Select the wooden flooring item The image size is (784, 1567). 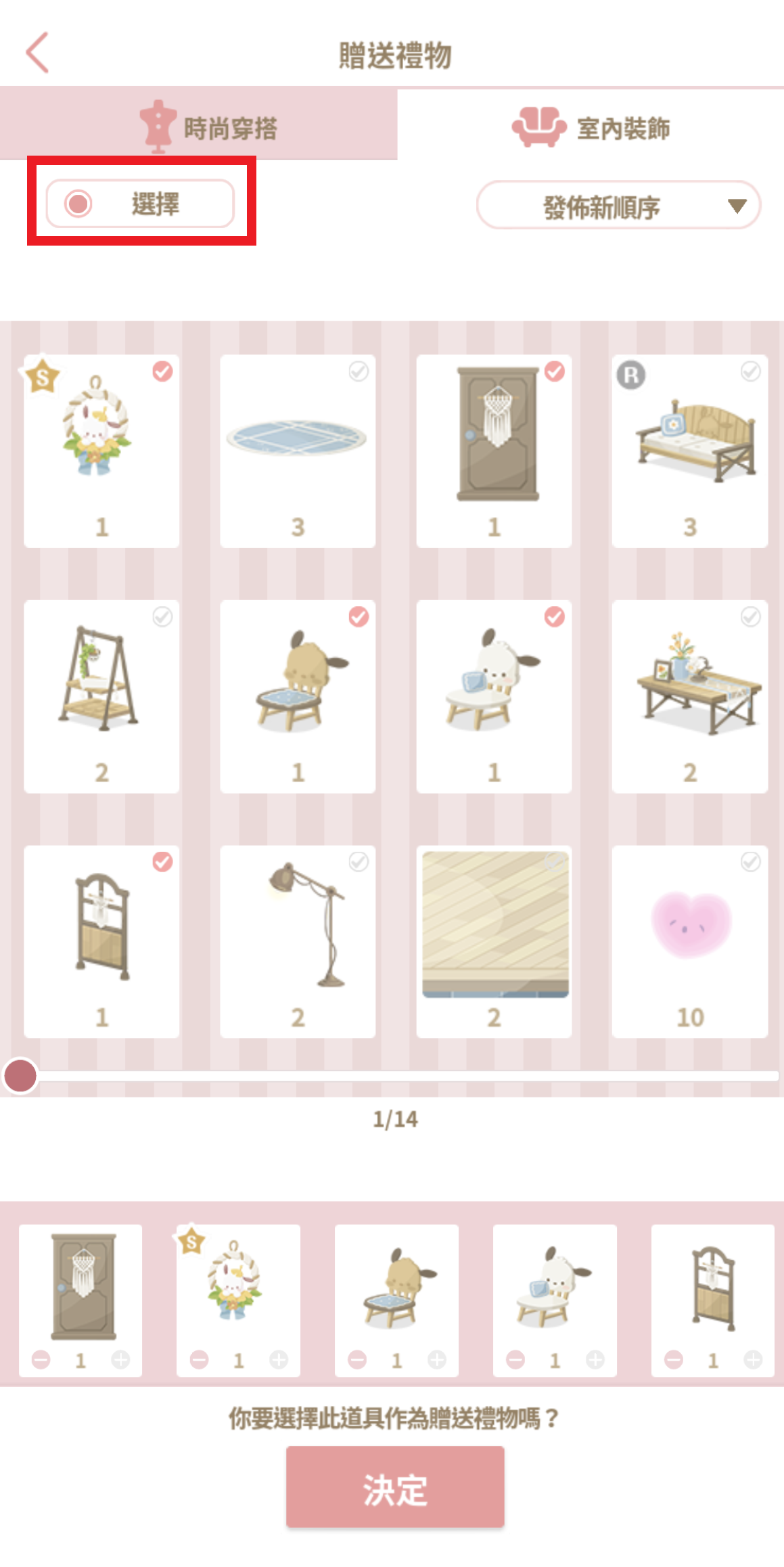(494, 940)
